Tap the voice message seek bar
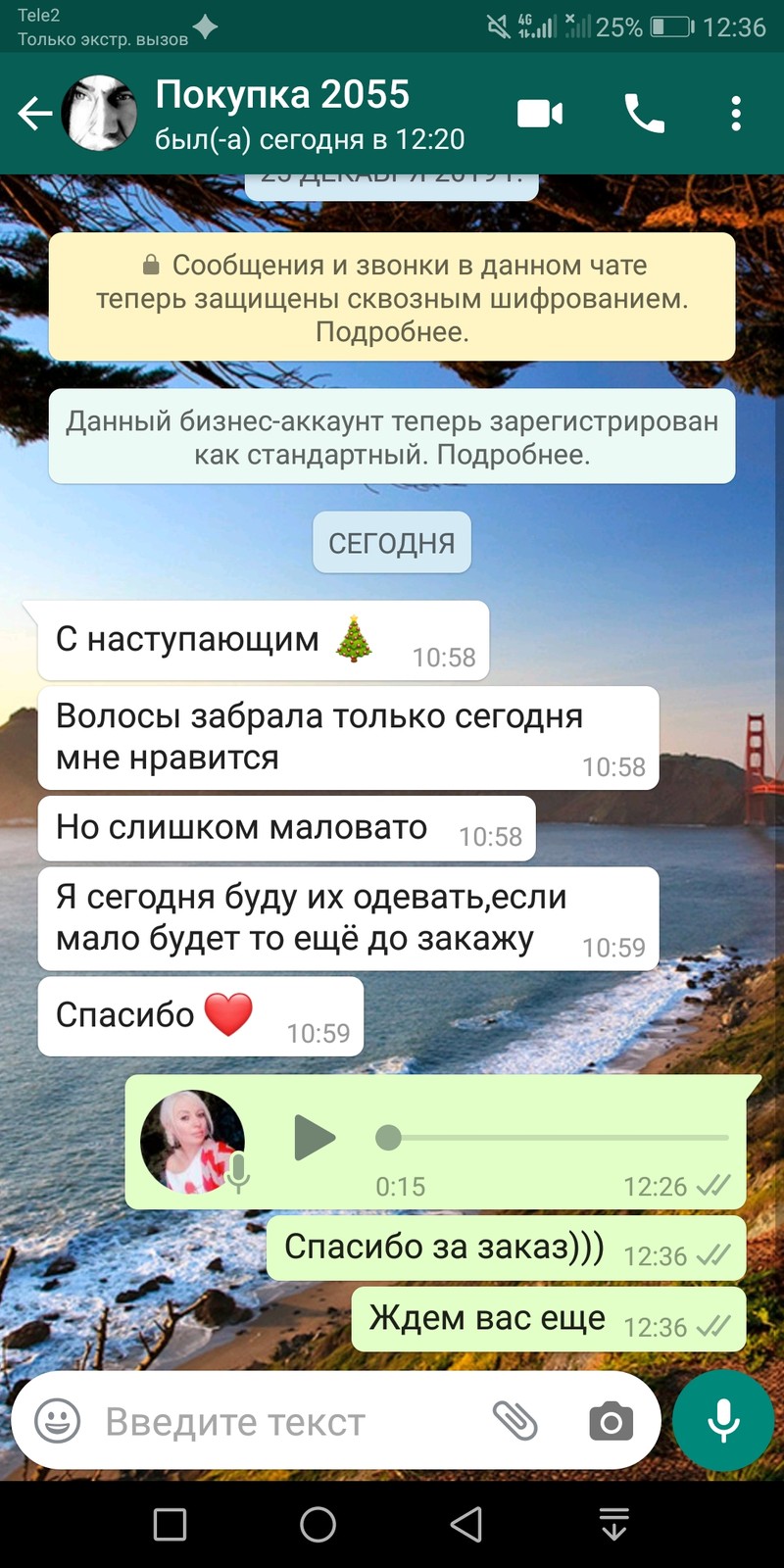This screenshot has height=1568, width=784. [553, 1138]
